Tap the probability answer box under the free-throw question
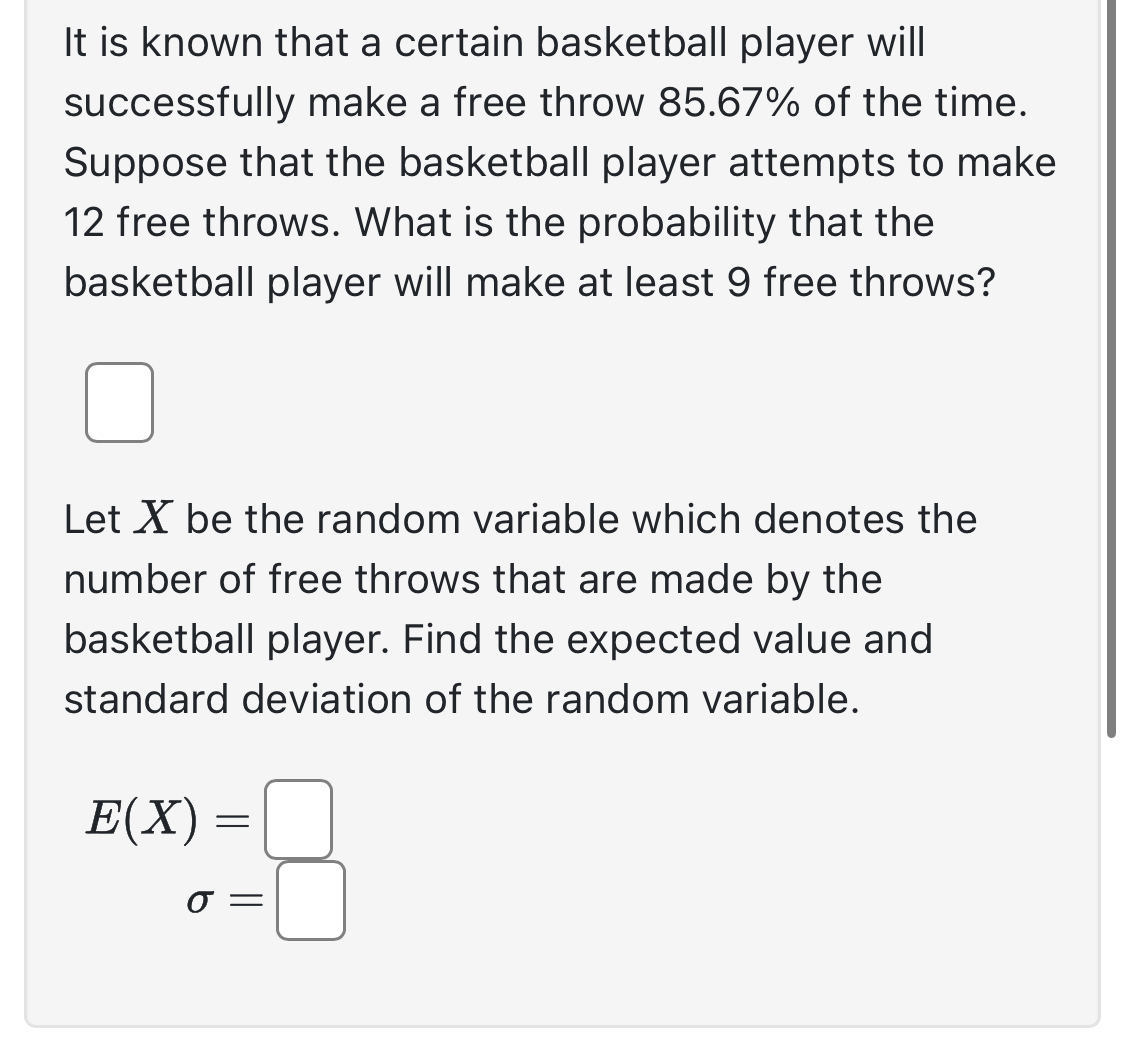The image size is (1125, 1056). 119,402
